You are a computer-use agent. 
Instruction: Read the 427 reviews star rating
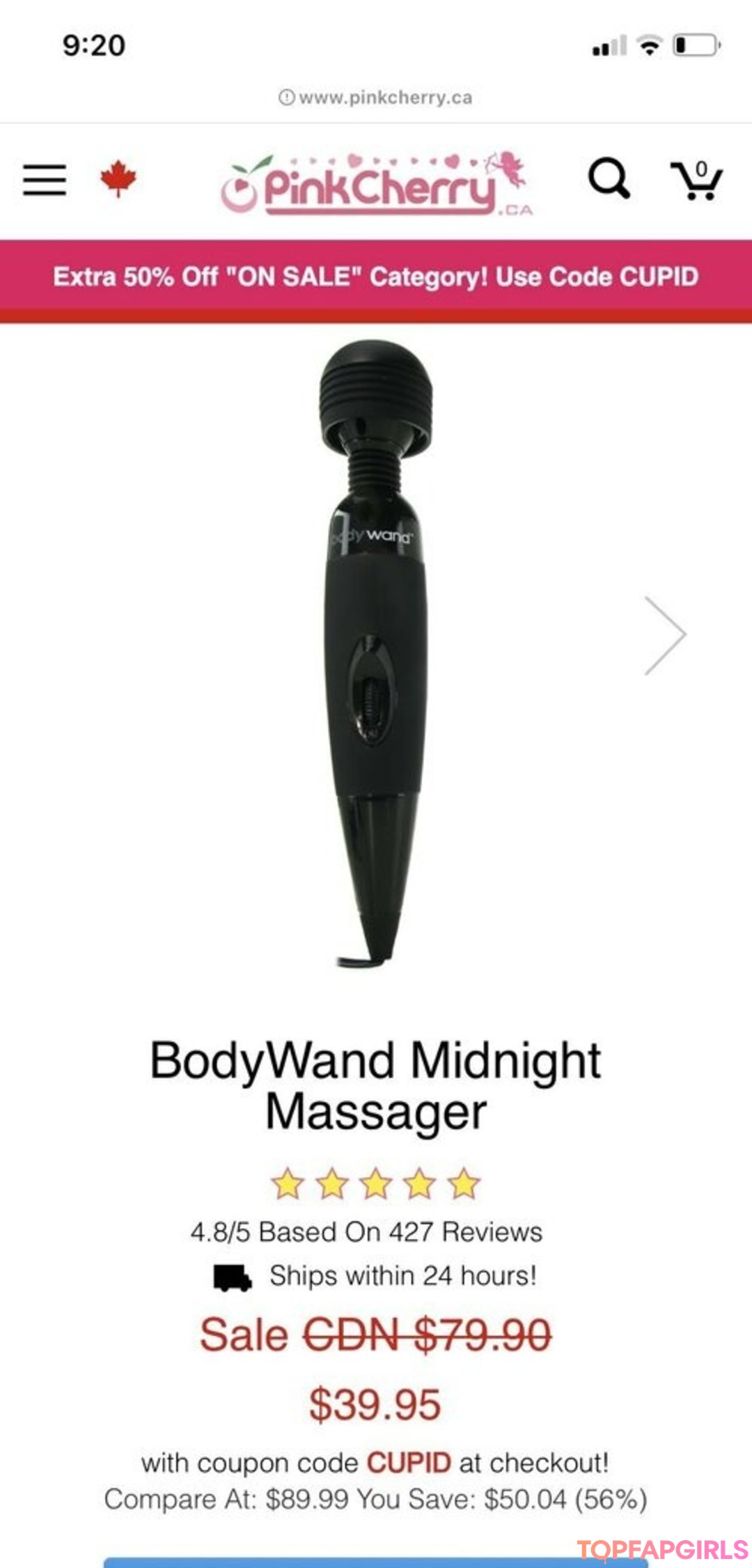(376, 1184)
